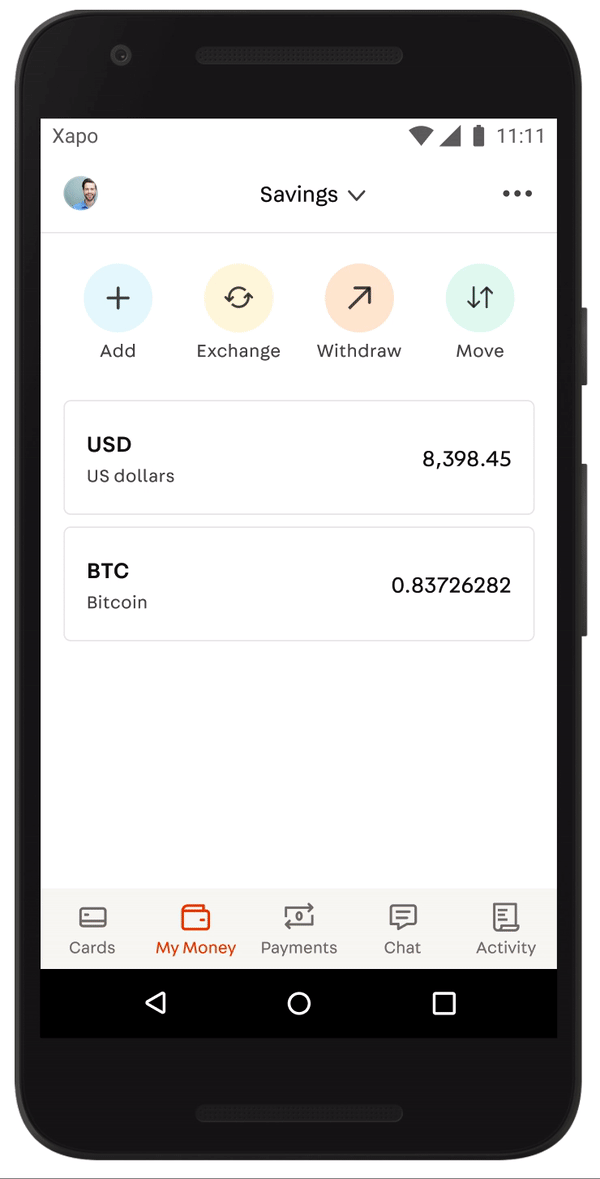View the Activity tab

[x=506, y=929]
